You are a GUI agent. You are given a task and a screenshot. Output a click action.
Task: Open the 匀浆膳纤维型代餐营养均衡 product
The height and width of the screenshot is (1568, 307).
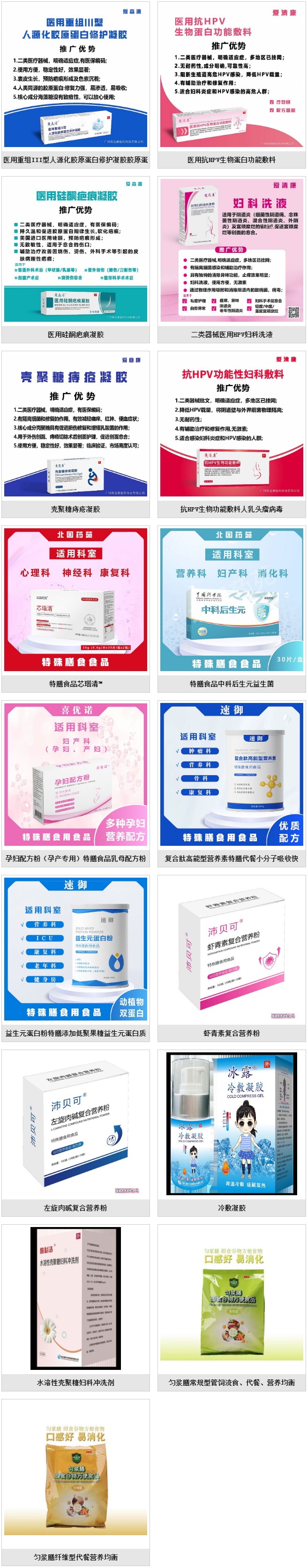tap(75, 1473)
